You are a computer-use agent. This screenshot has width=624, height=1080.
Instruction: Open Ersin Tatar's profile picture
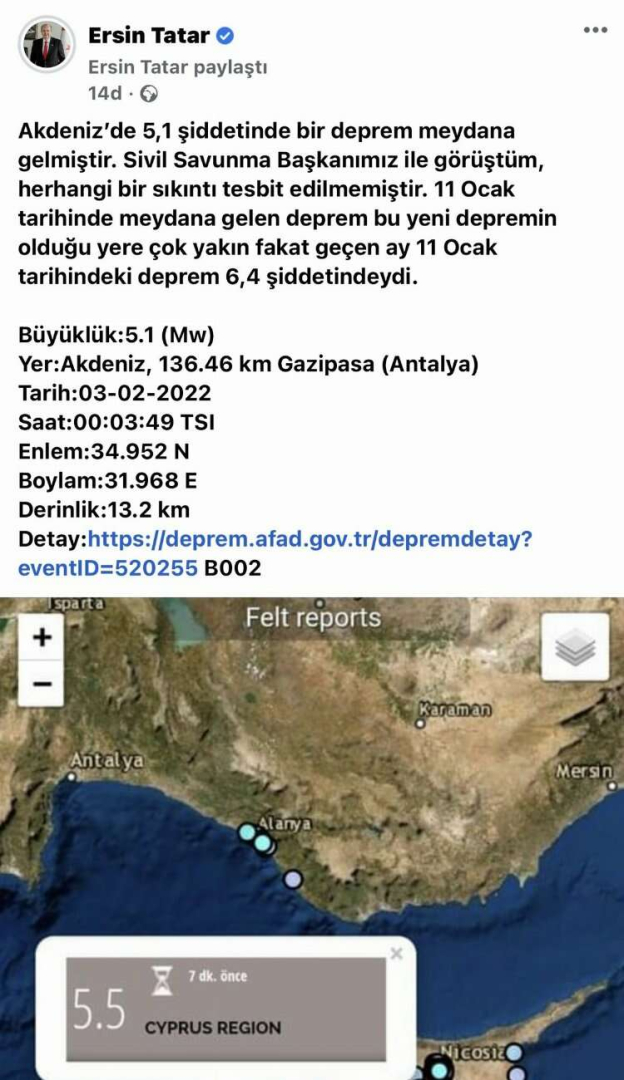pos(46,45)
